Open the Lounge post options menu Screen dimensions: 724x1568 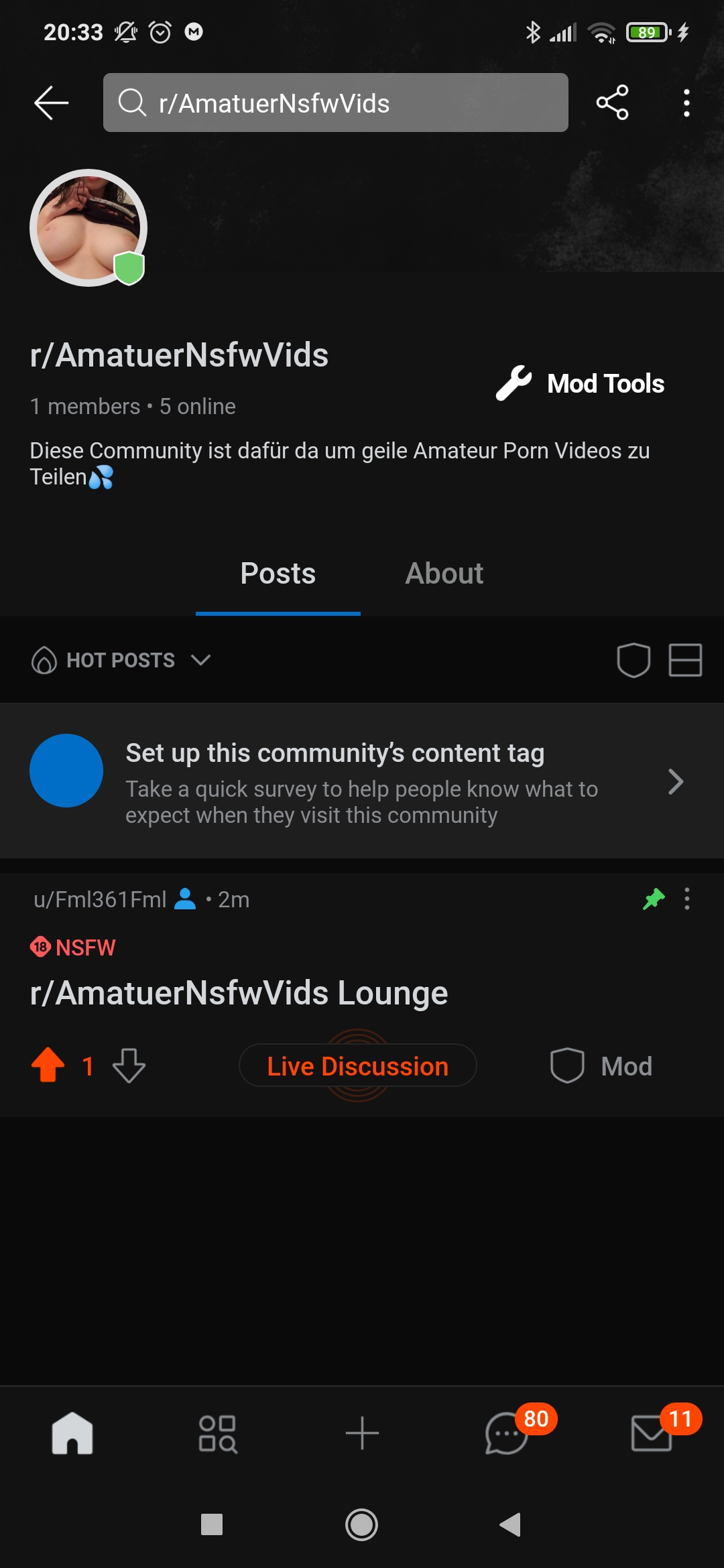coord(686,899)
